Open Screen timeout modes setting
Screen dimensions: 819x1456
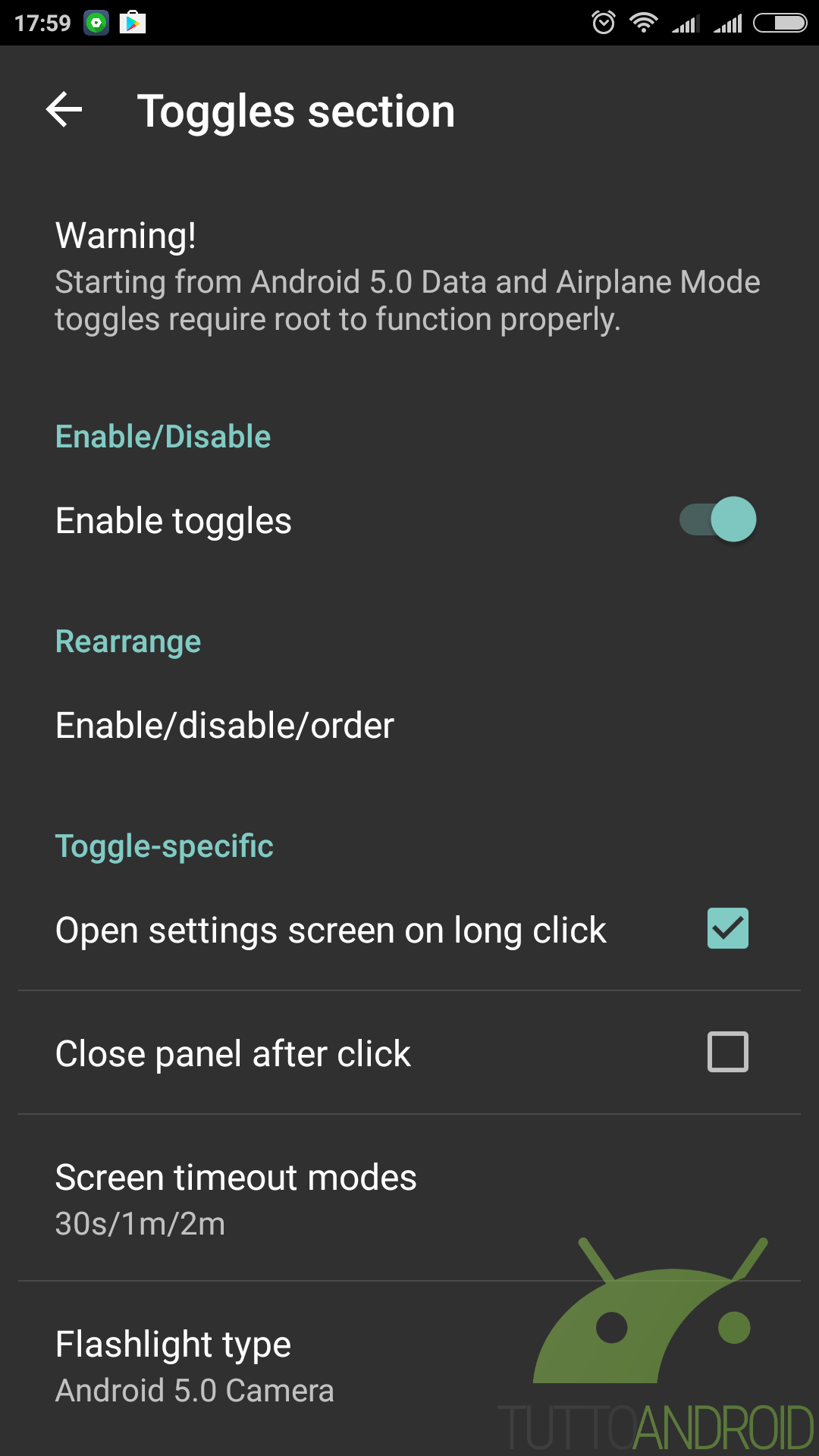pos(409,1197)
